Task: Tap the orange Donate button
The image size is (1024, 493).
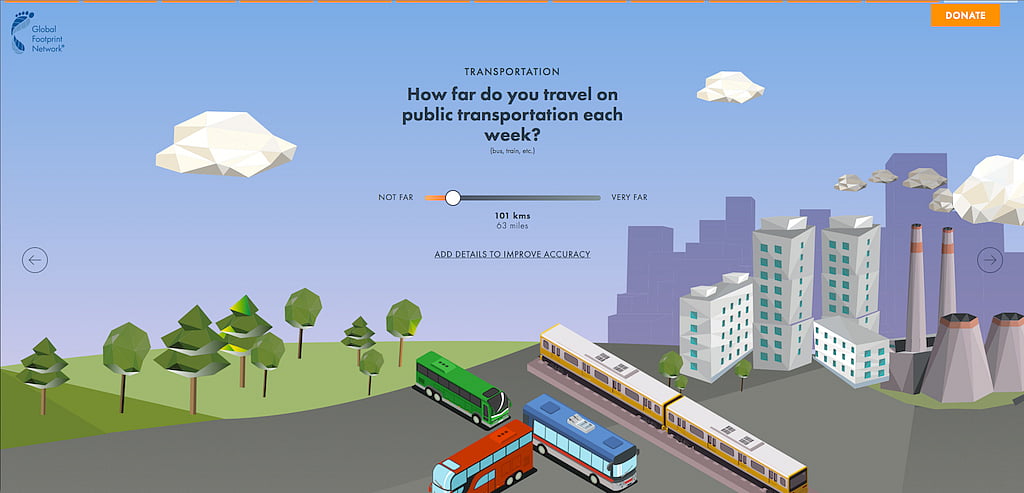Action: [x=965, y=15]
